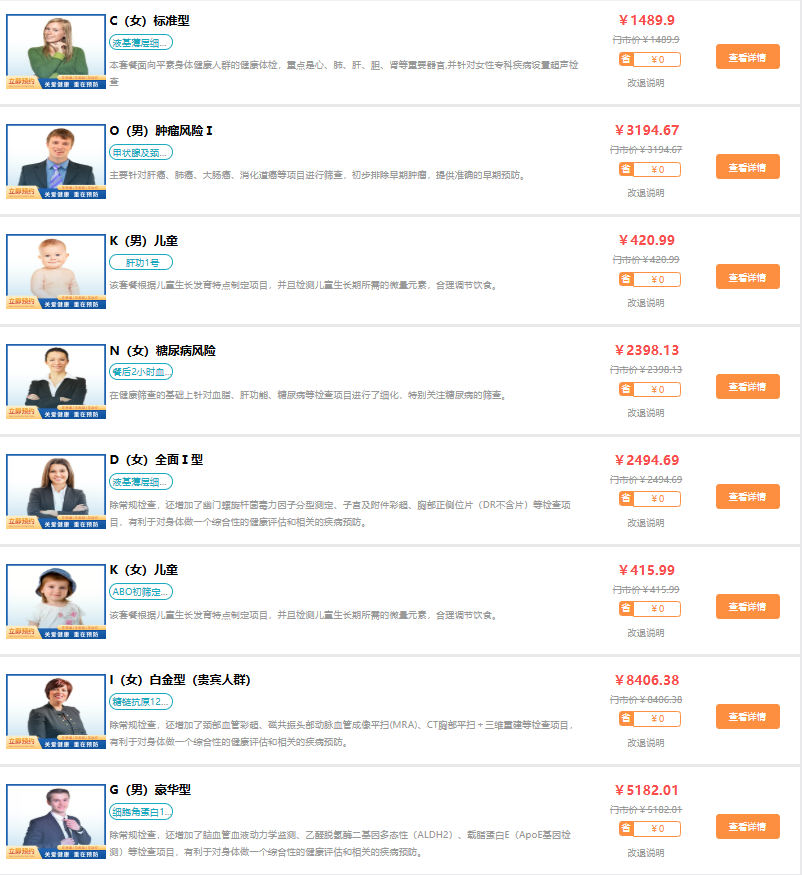
Task: Tap 查看详情 for O（男）肿瘤风险 I
Action: [747, 167]
